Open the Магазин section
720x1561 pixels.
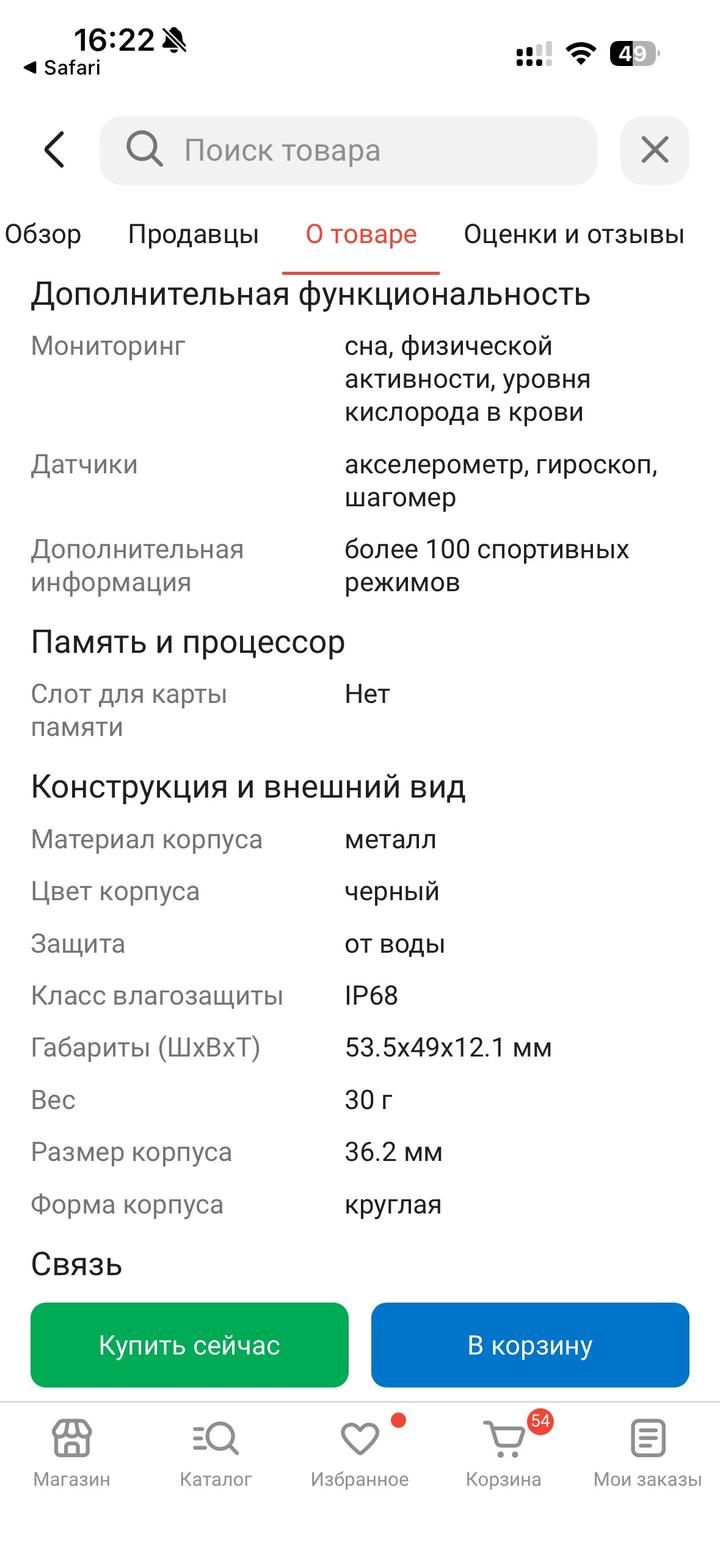pyautogui.click(x=72, y=1453)
